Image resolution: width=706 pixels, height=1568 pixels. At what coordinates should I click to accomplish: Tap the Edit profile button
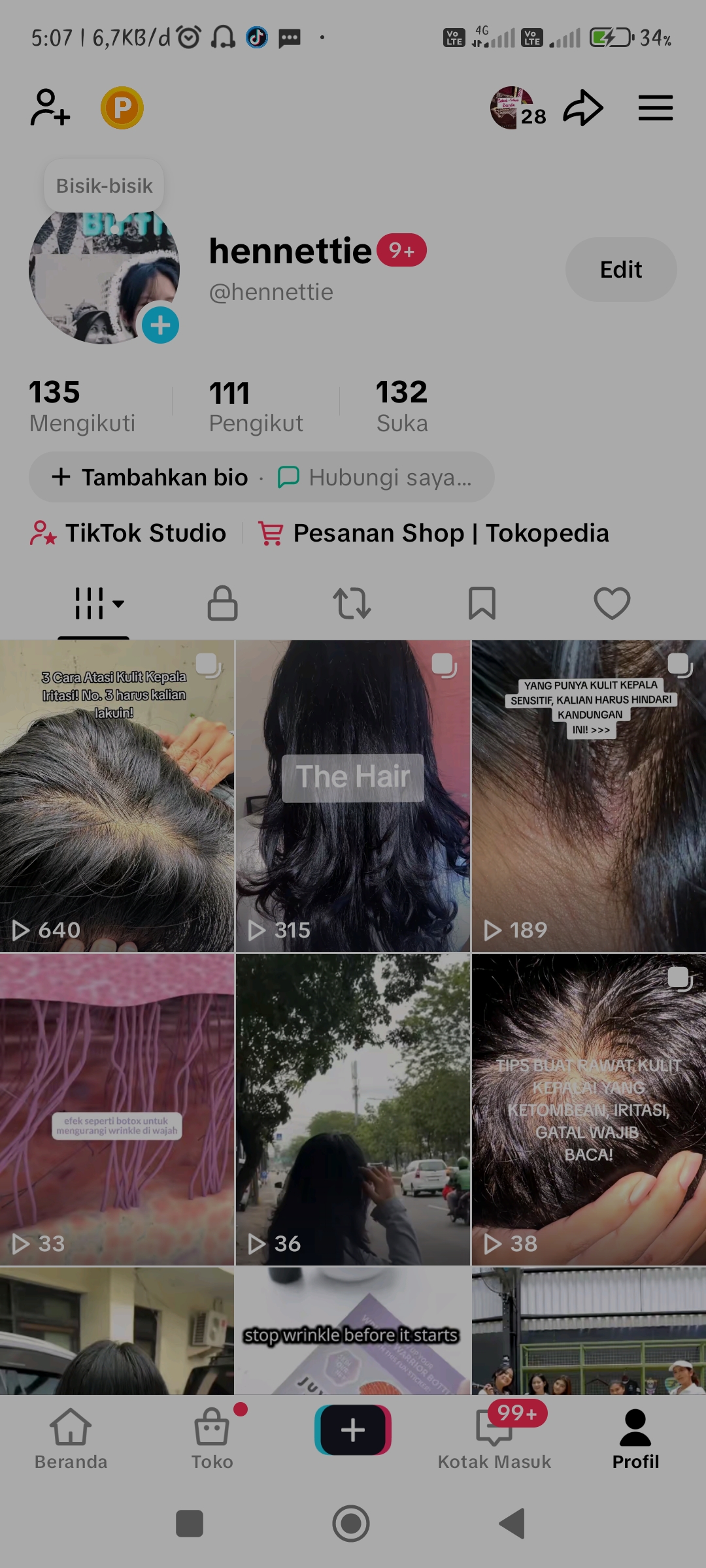click(620, 269)
